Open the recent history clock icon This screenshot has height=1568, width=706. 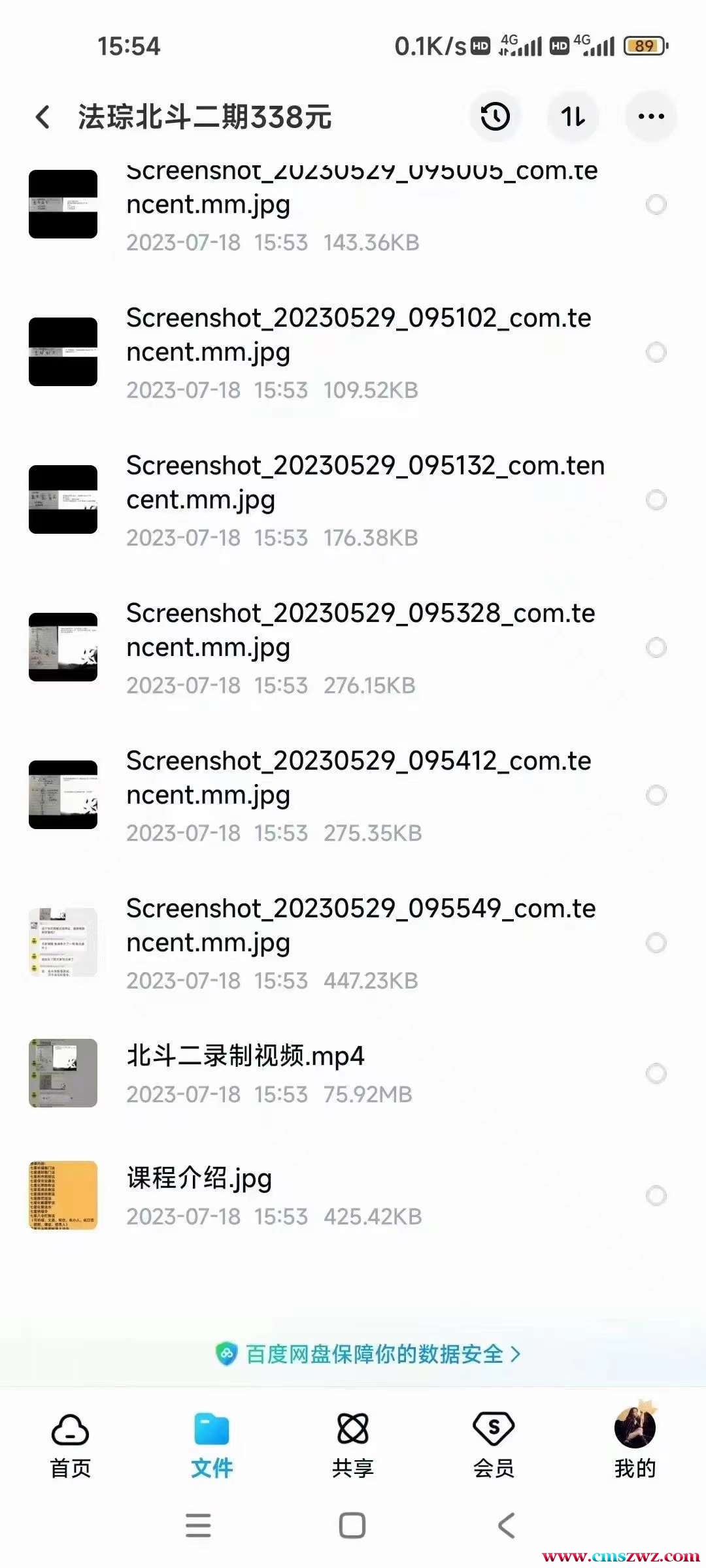tap(495, 117)
